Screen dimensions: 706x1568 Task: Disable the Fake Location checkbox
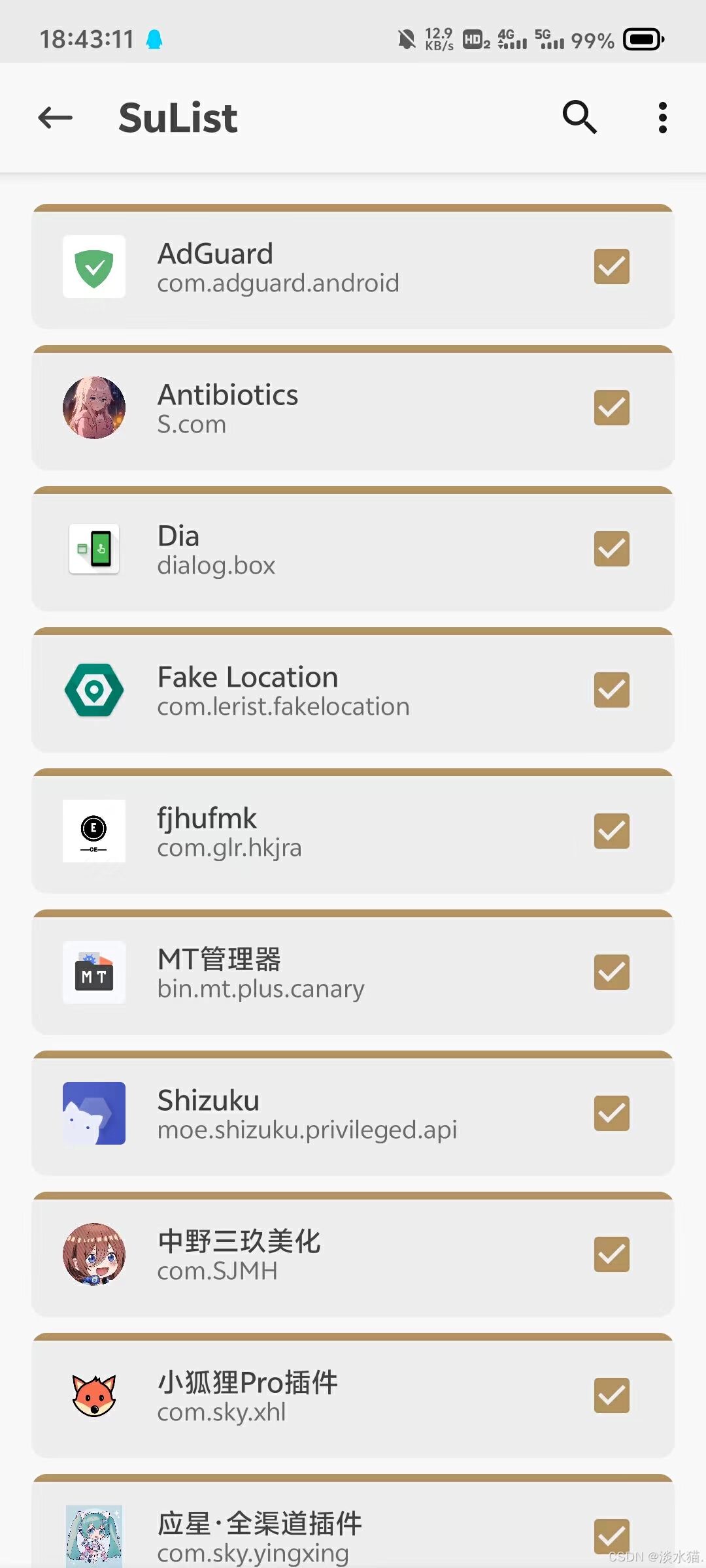[x=611, y=690]
